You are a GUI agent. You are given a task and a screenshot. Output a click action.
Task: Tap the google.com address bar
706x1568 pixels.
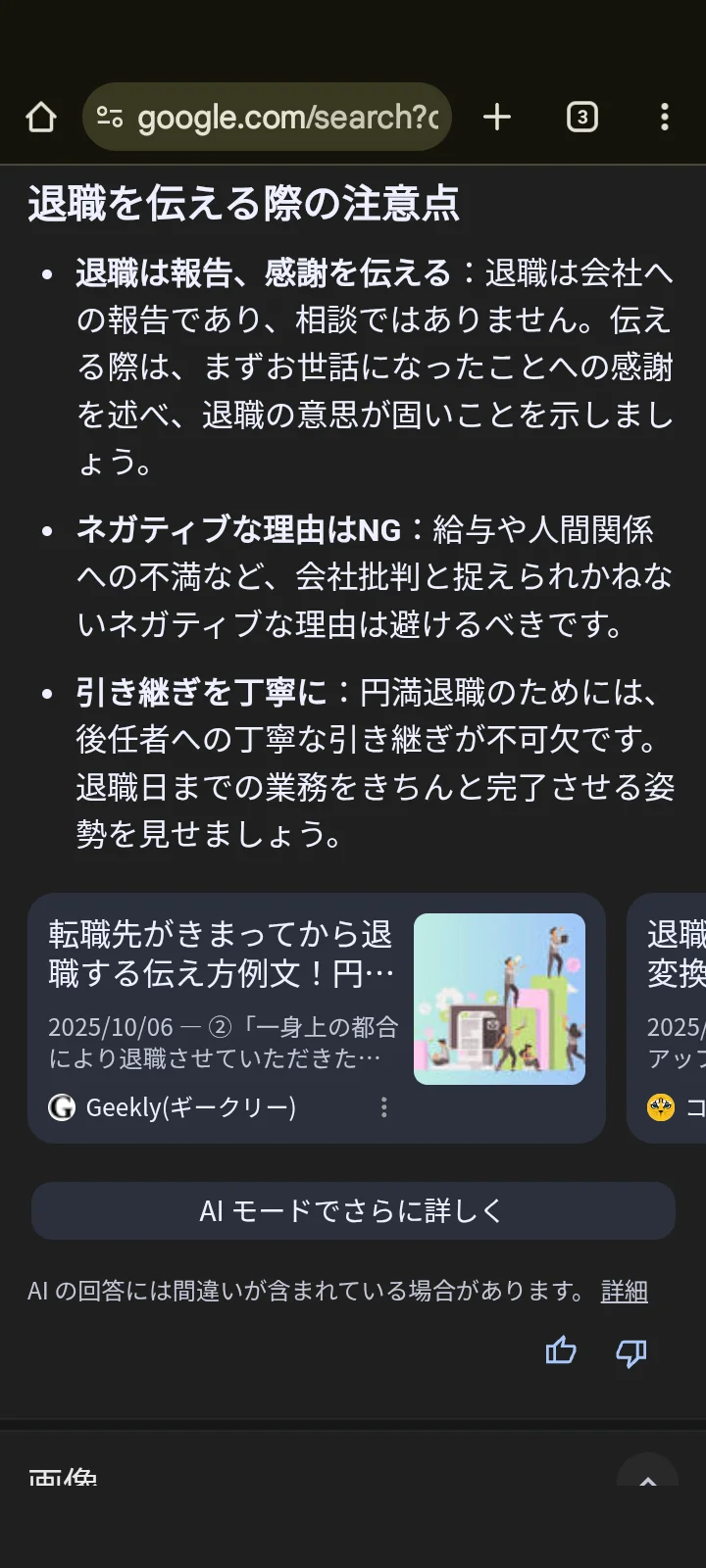tap(284, 118)
